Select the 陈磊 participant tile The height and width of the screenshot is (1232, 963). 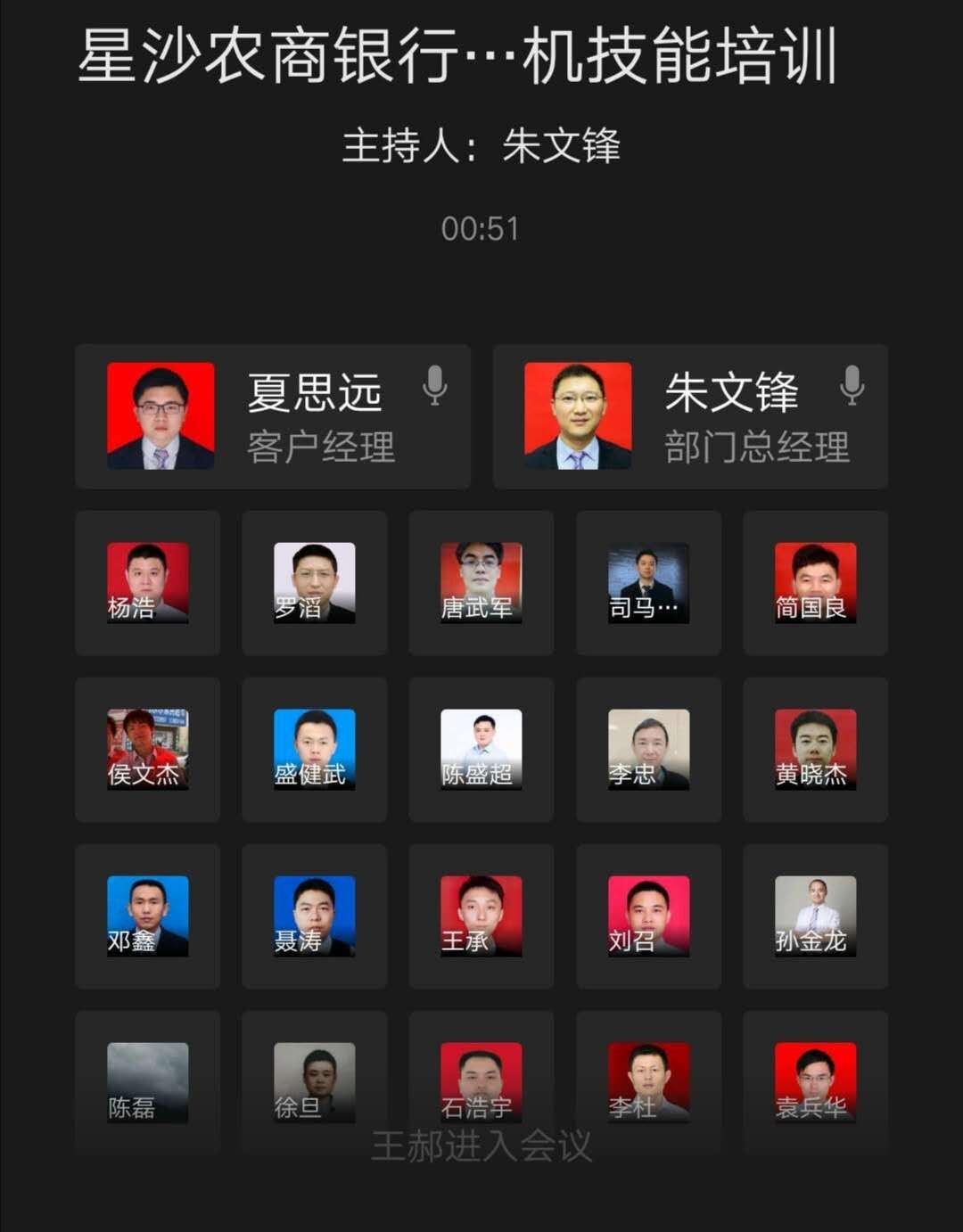[x=147, y=1082]
